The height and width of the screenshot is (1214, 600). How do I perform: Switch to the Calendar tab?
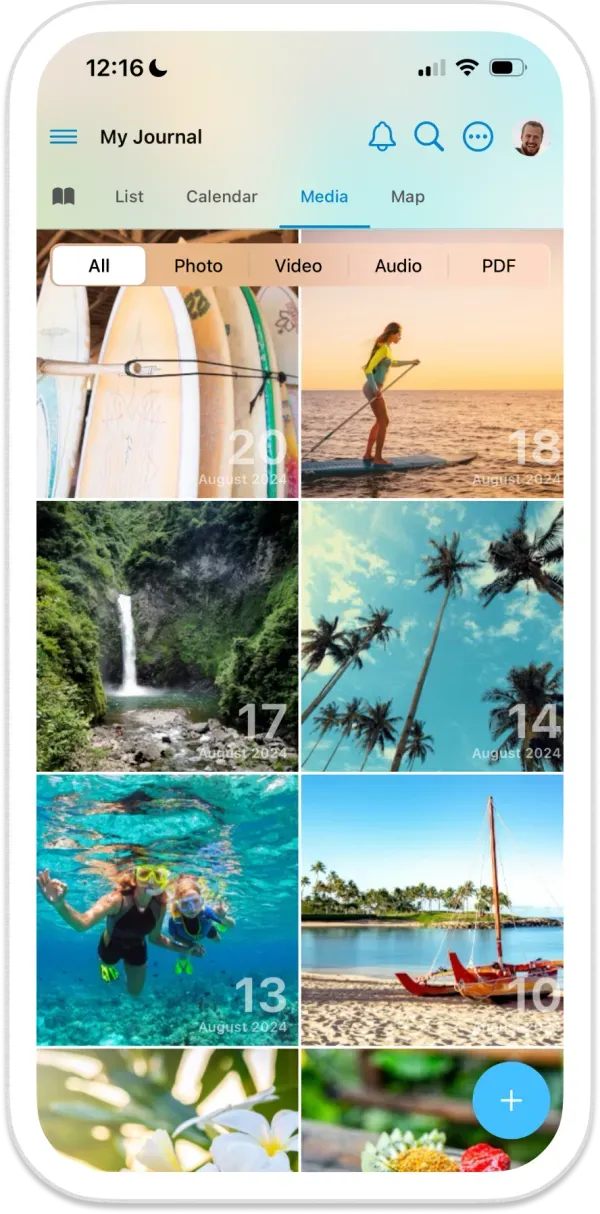click(222, 197)
